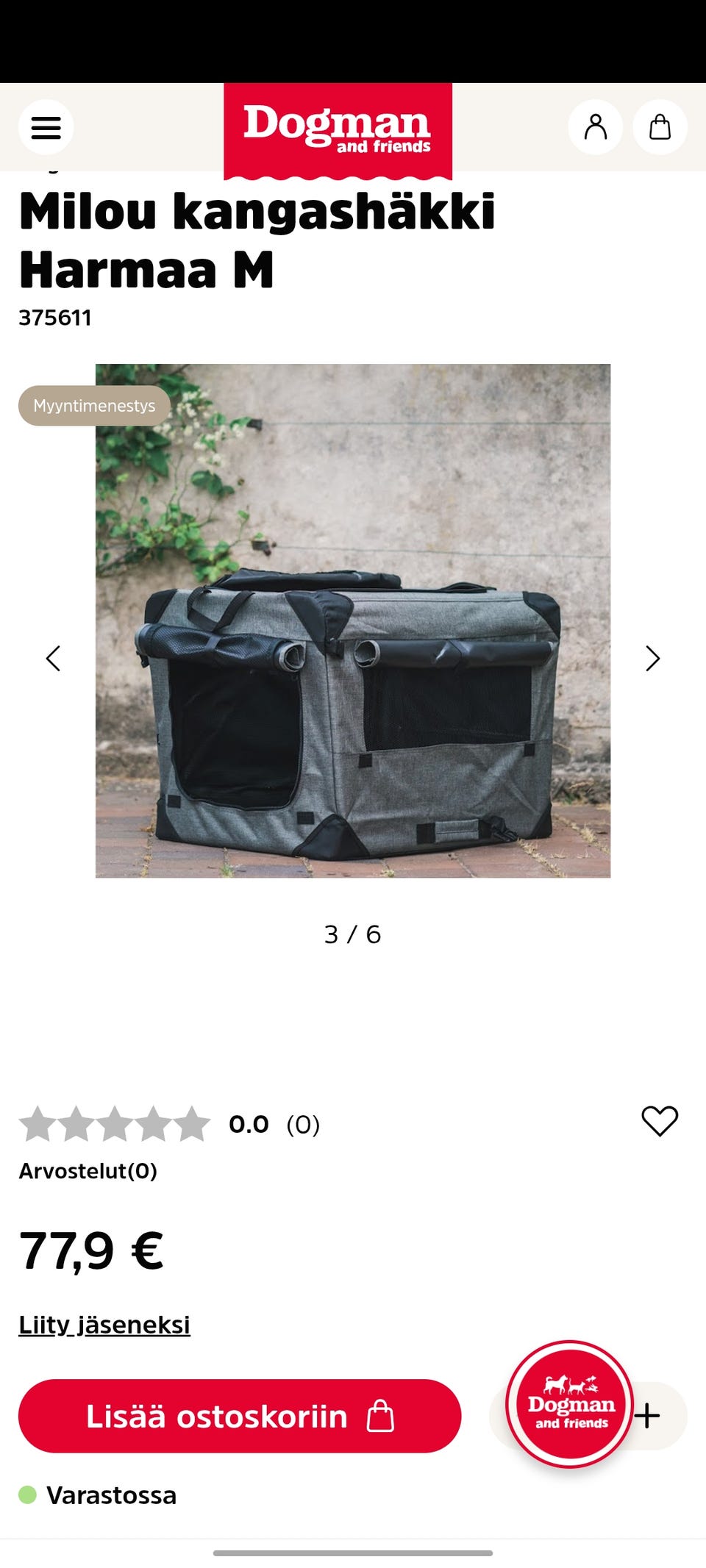Increase quantity with the plus button

click(x=648, y=1415)
